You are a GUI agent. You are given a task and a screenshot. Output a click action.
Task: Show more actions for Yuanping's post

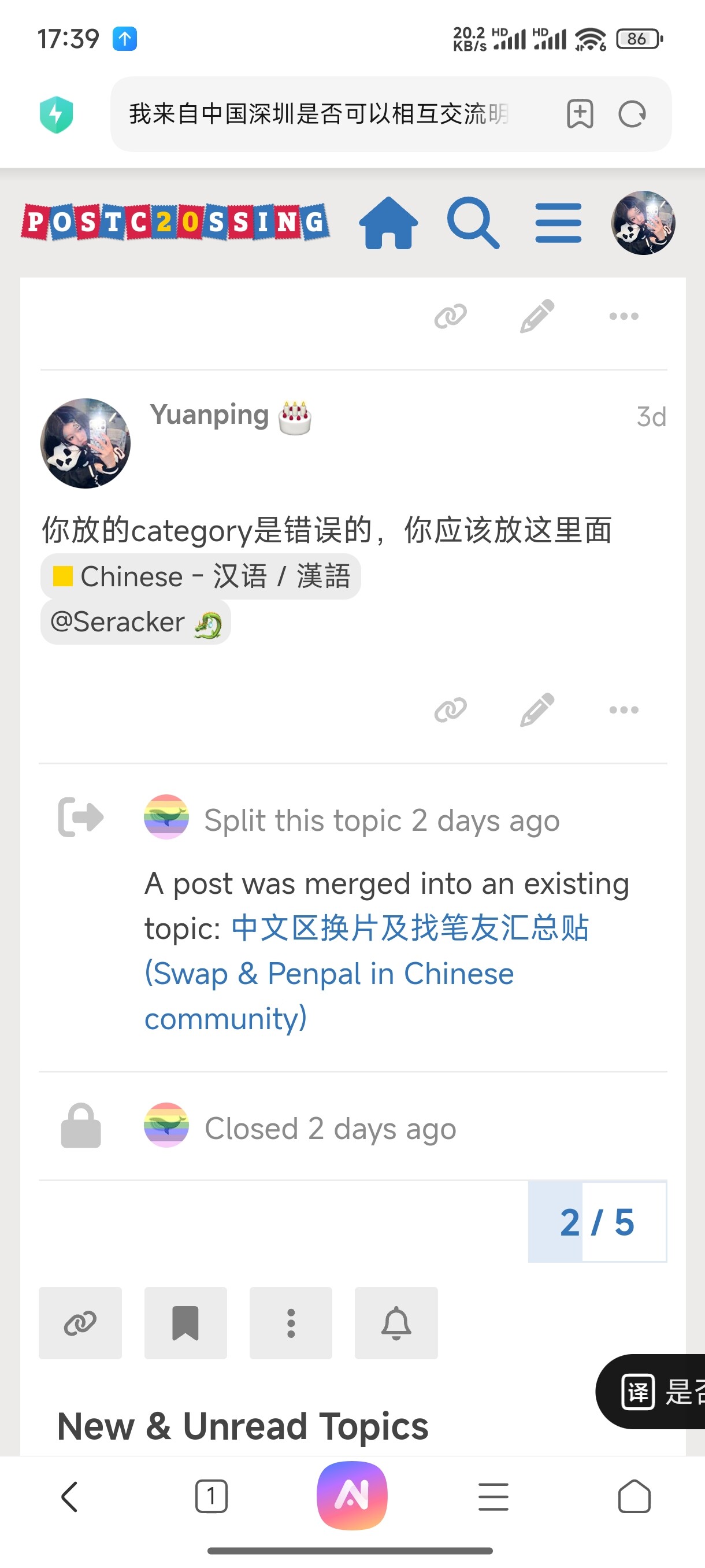[x=624, y=710]
